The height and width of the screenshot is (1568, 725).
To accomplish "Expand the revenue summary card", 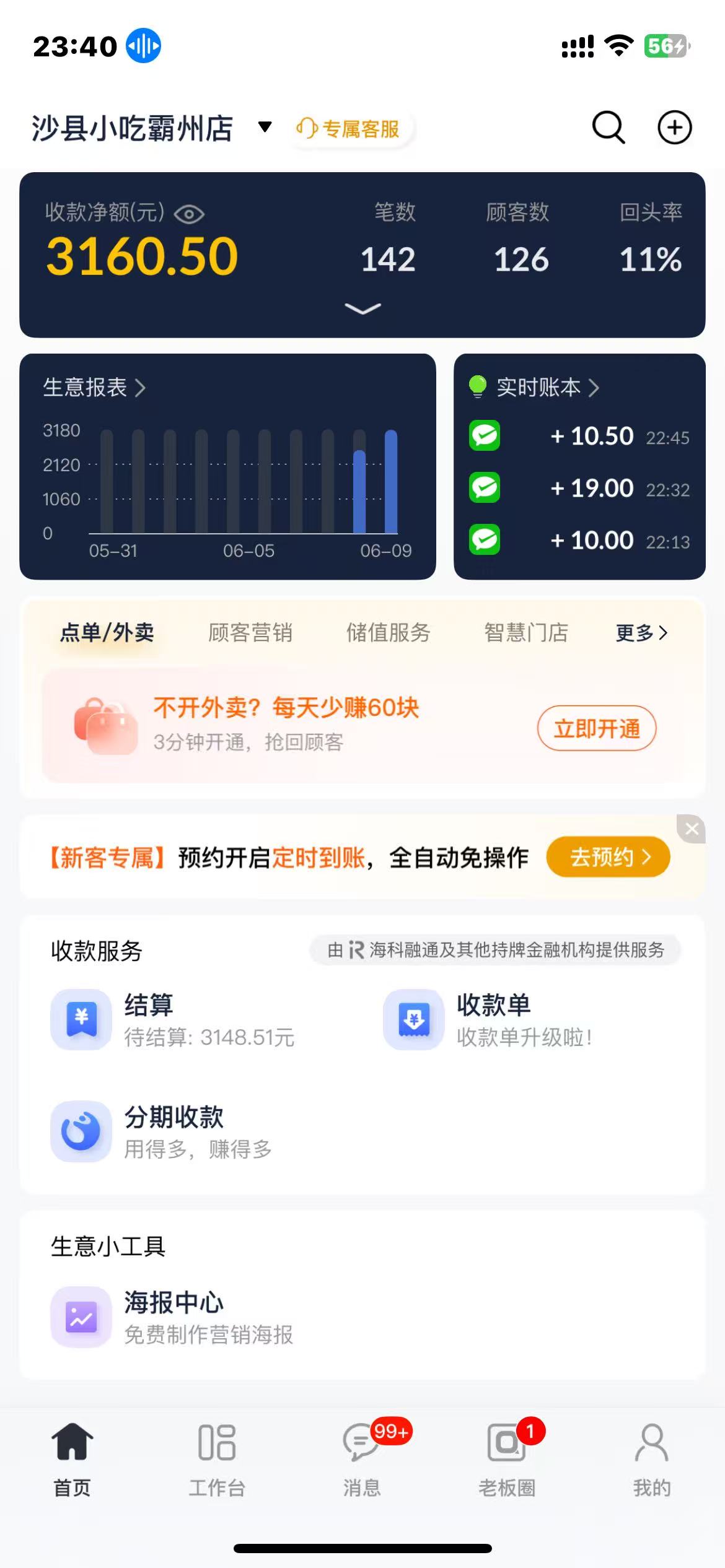I will (x=362, y=308).
